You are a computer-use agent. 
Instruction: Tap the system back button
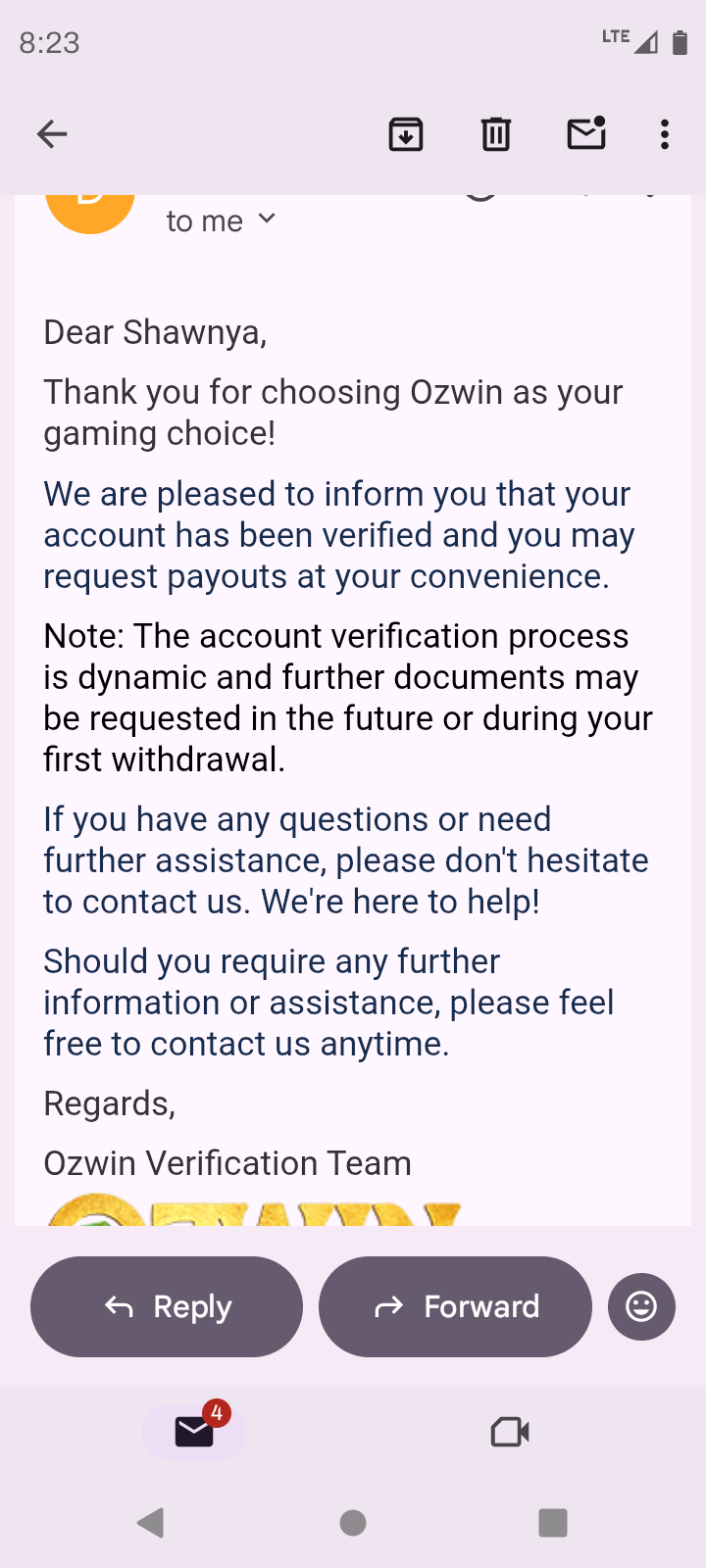tap(151, 1522)
